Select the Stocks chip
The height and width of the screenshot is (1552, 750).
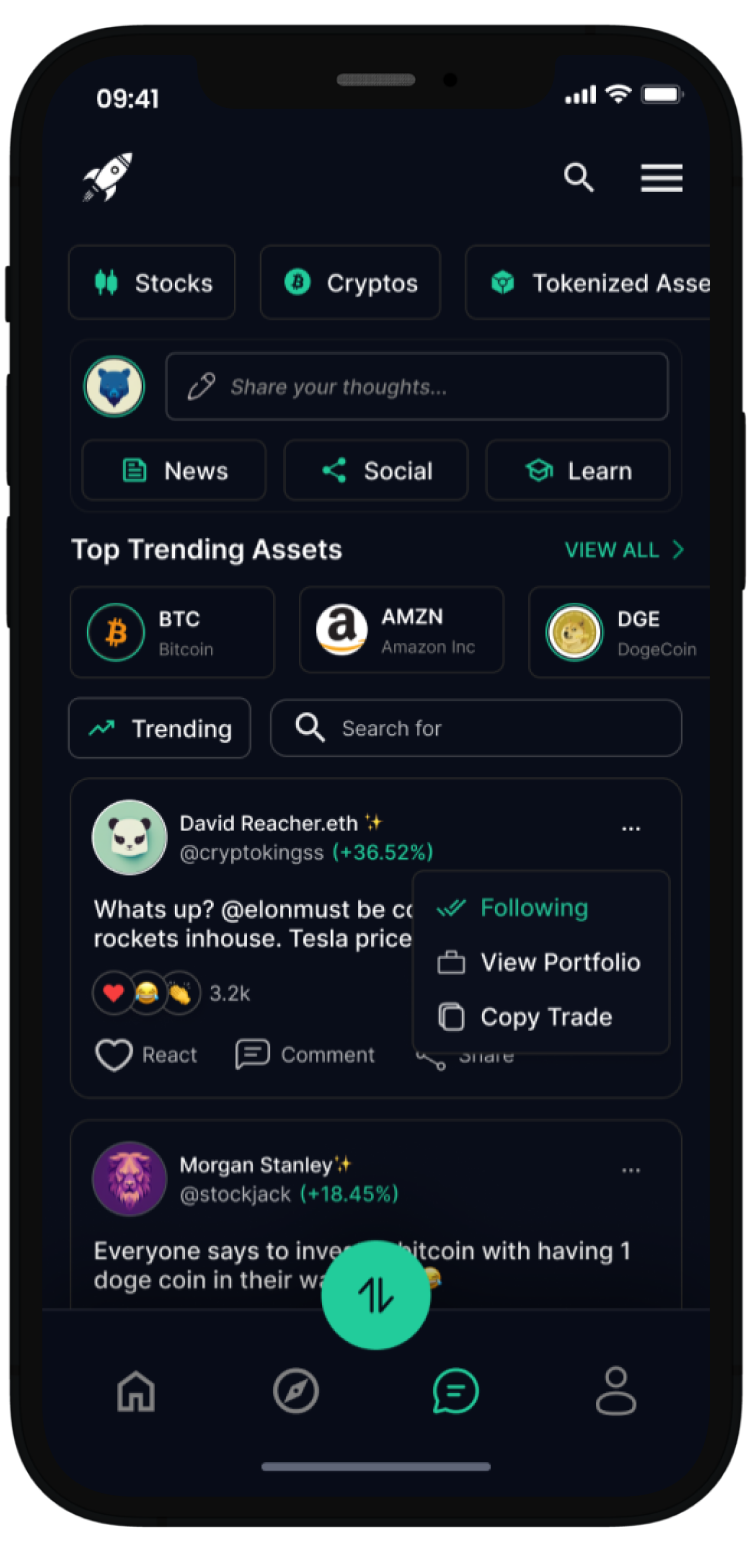(x=152, y=283)
